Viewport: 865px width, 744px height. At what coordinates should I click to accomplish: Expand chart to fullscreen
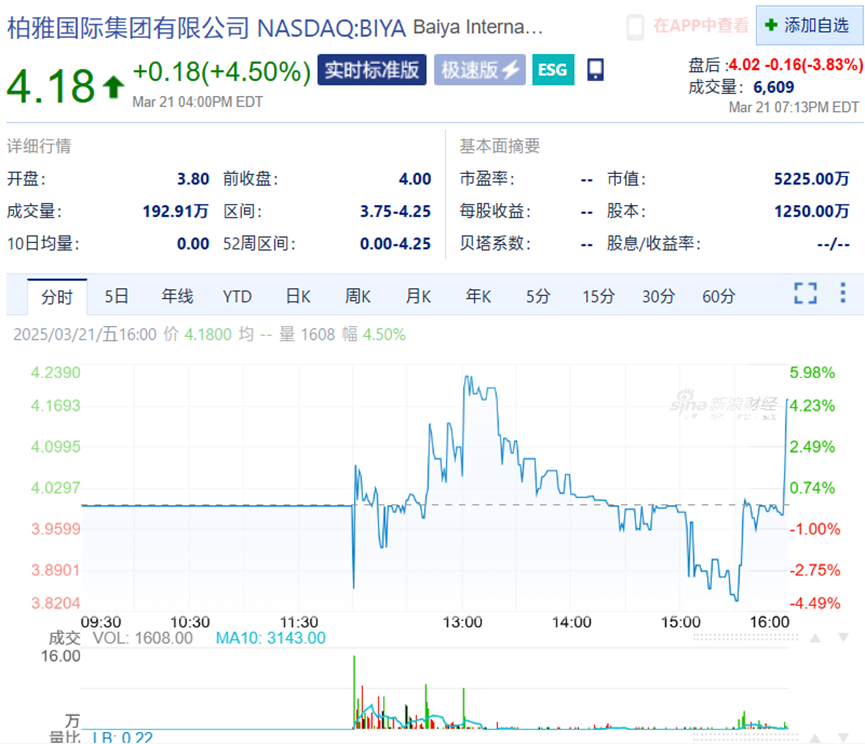pyautogui.click(x=805, y=293)
